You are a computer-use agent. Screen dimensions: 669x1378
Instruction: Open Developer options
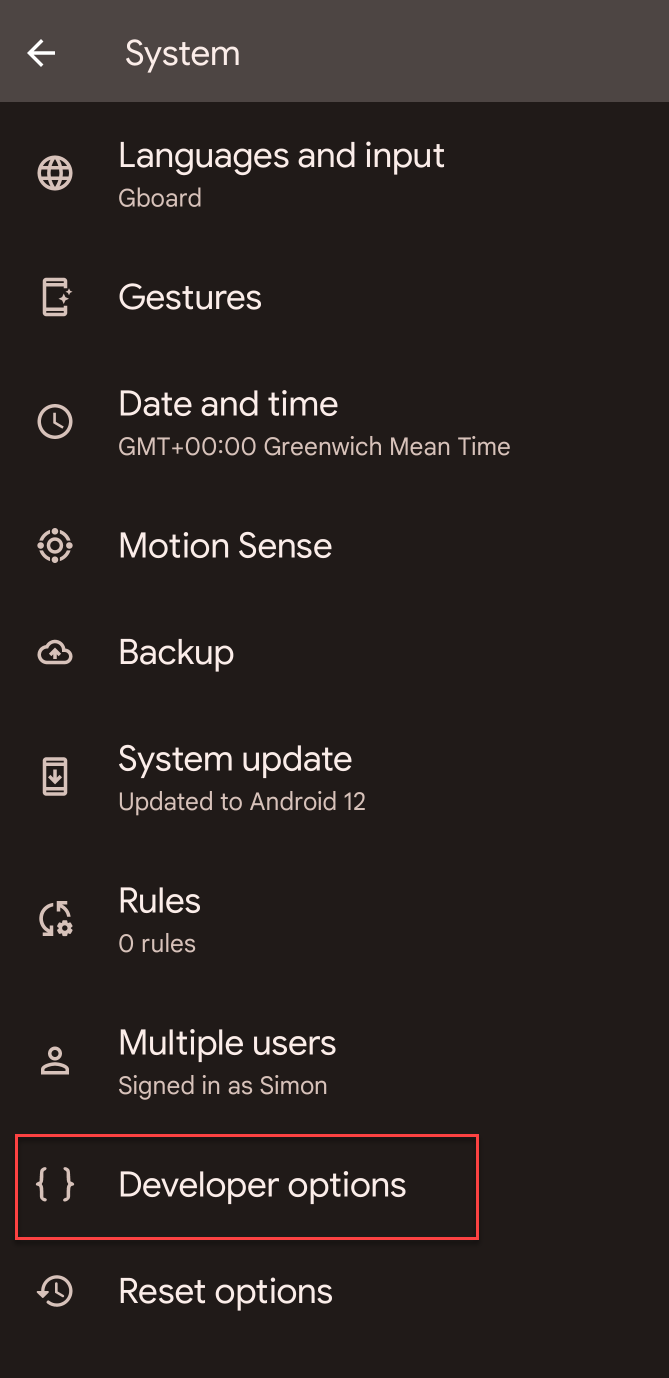click(x=262, y=1186)
